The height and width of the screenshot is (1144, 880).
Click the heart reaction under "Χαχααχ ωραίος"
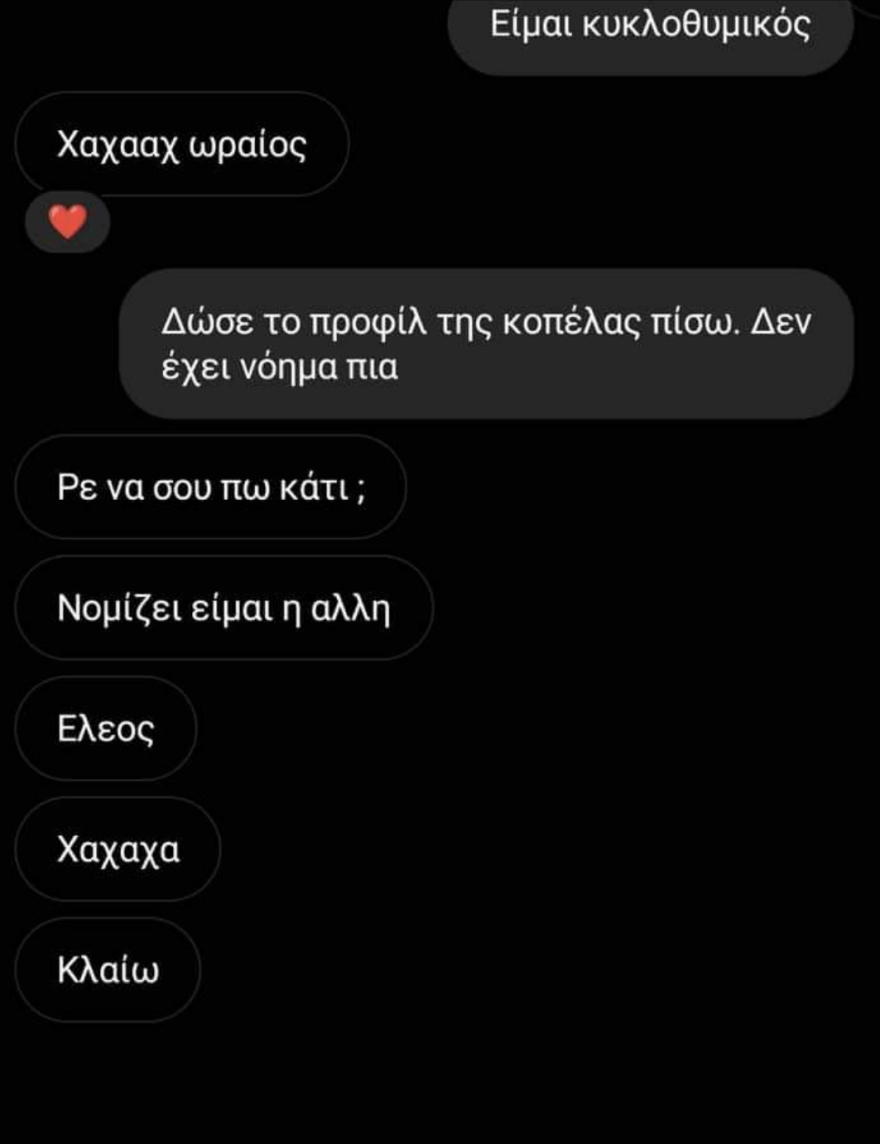[x=67, y=222]
